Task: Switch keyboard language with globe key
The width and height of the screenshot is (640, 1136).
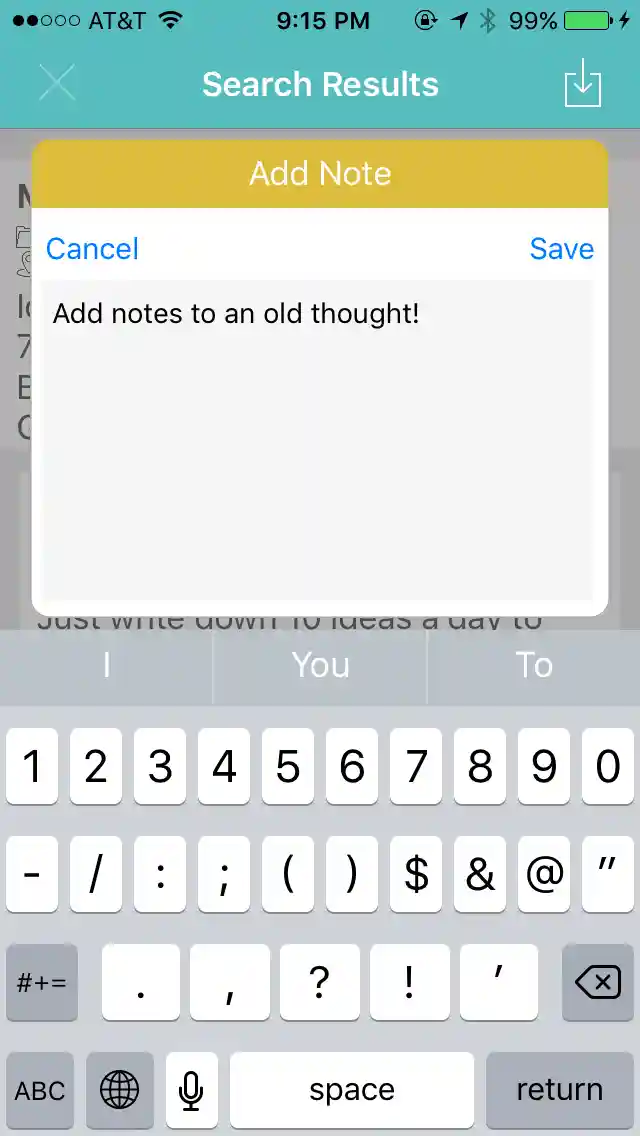Action: (x=120, y=1089)
